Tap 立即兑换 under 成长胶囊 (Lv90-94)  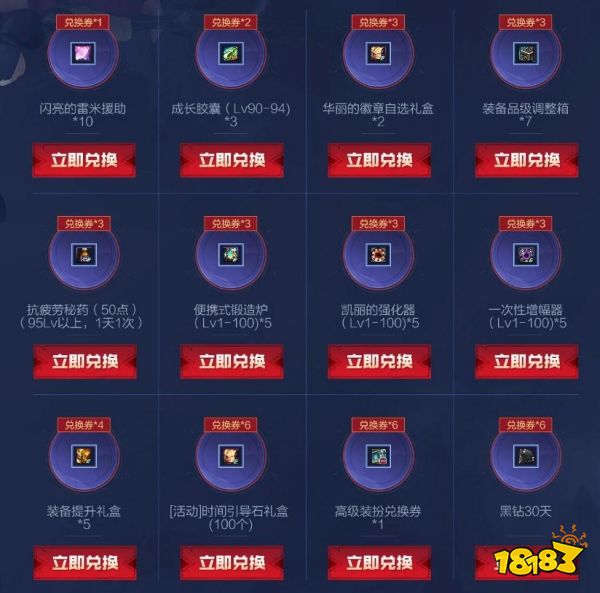[231, 160]
